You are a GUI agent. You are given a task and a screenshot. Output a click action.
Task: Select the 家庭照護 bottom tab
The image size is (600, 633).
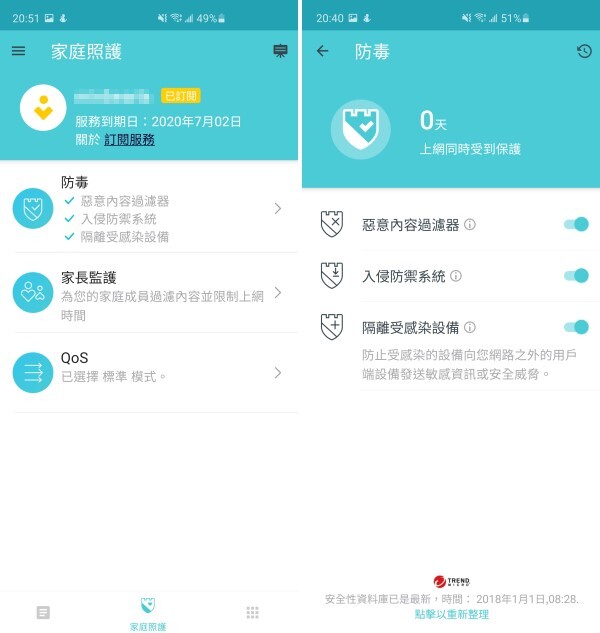tap(148, 612)
